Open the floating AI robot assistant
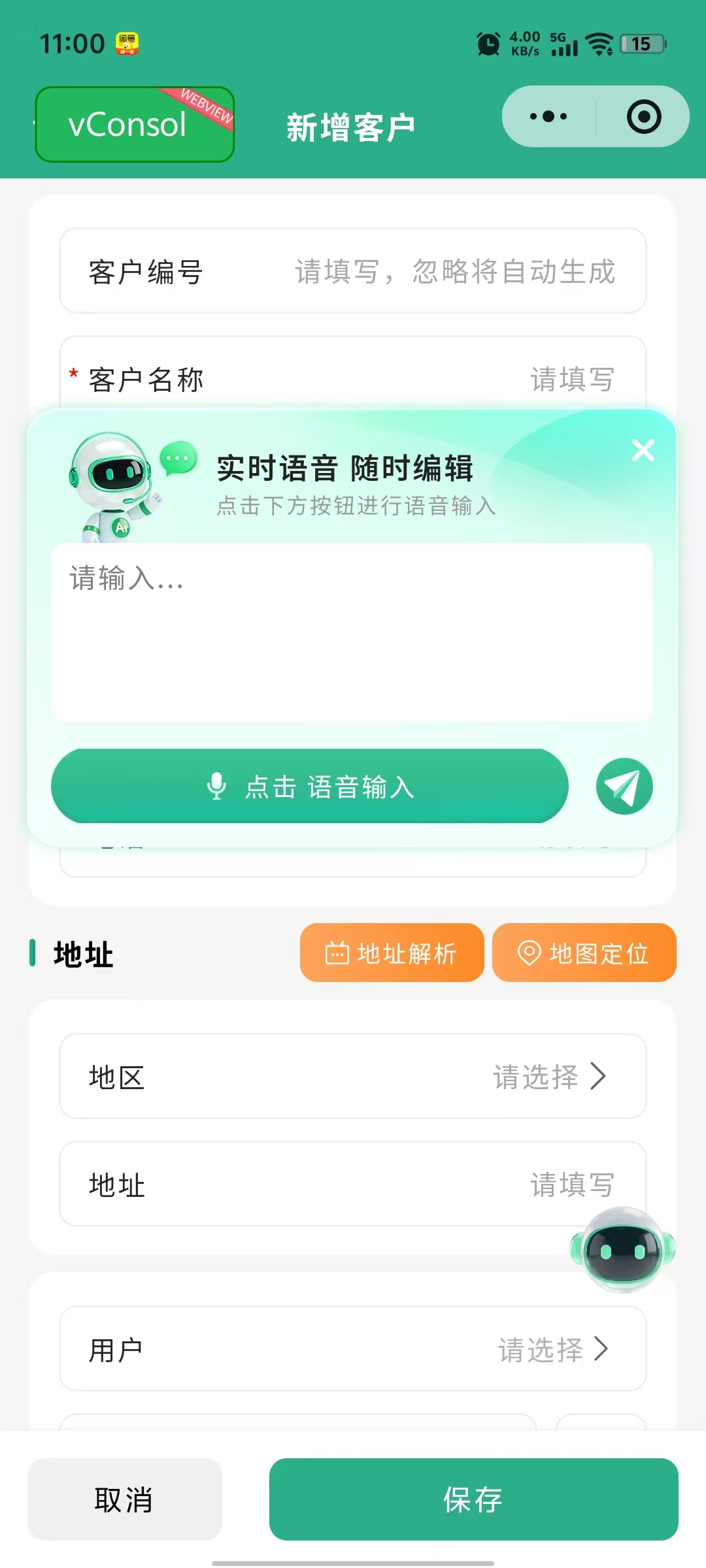706x1568 pixels. [622, 1250]
